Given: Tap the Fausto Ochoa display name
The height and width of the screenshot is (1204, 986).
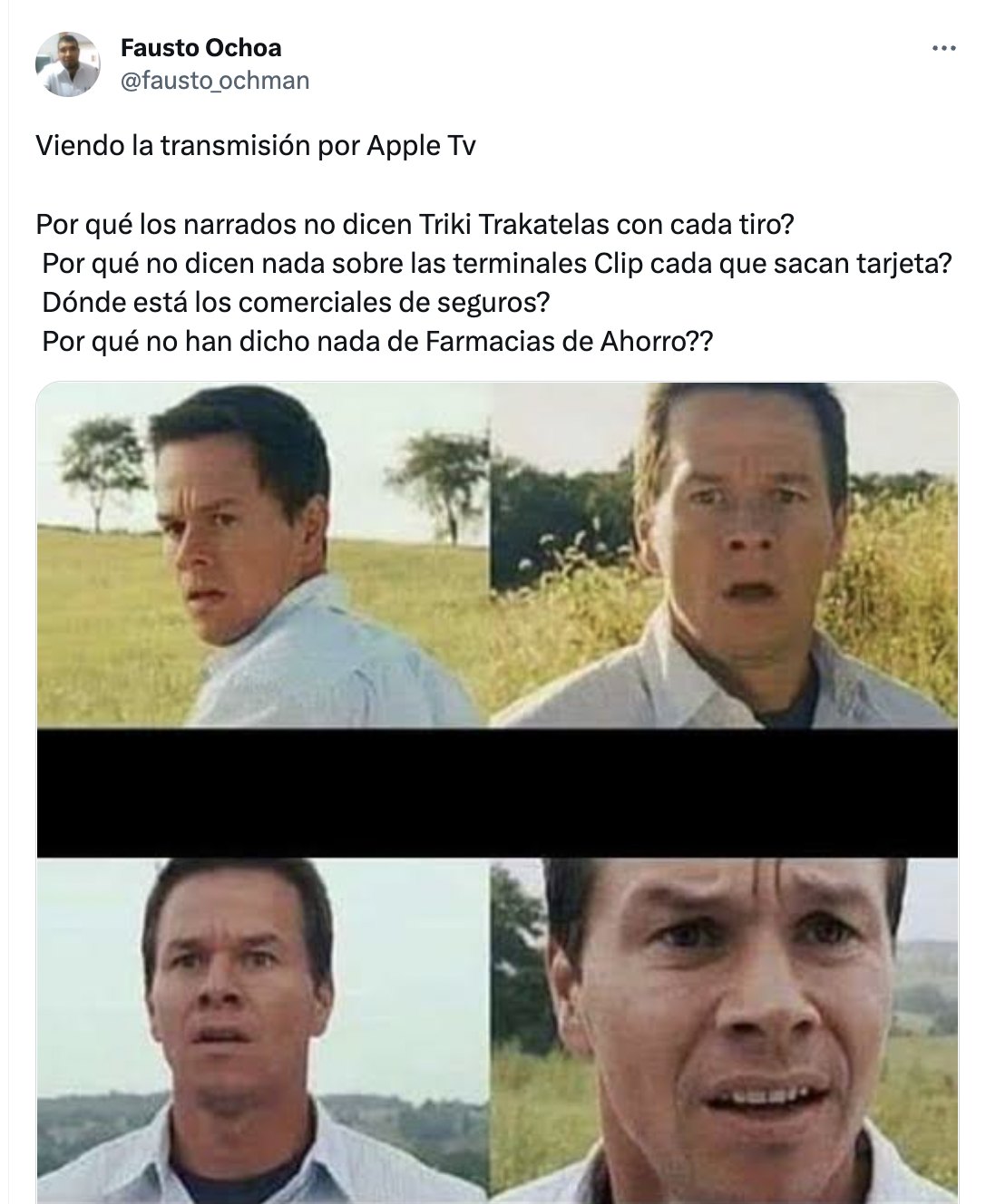Looking at the screenshot, I should pyautogui.click(x=200, y=47).
